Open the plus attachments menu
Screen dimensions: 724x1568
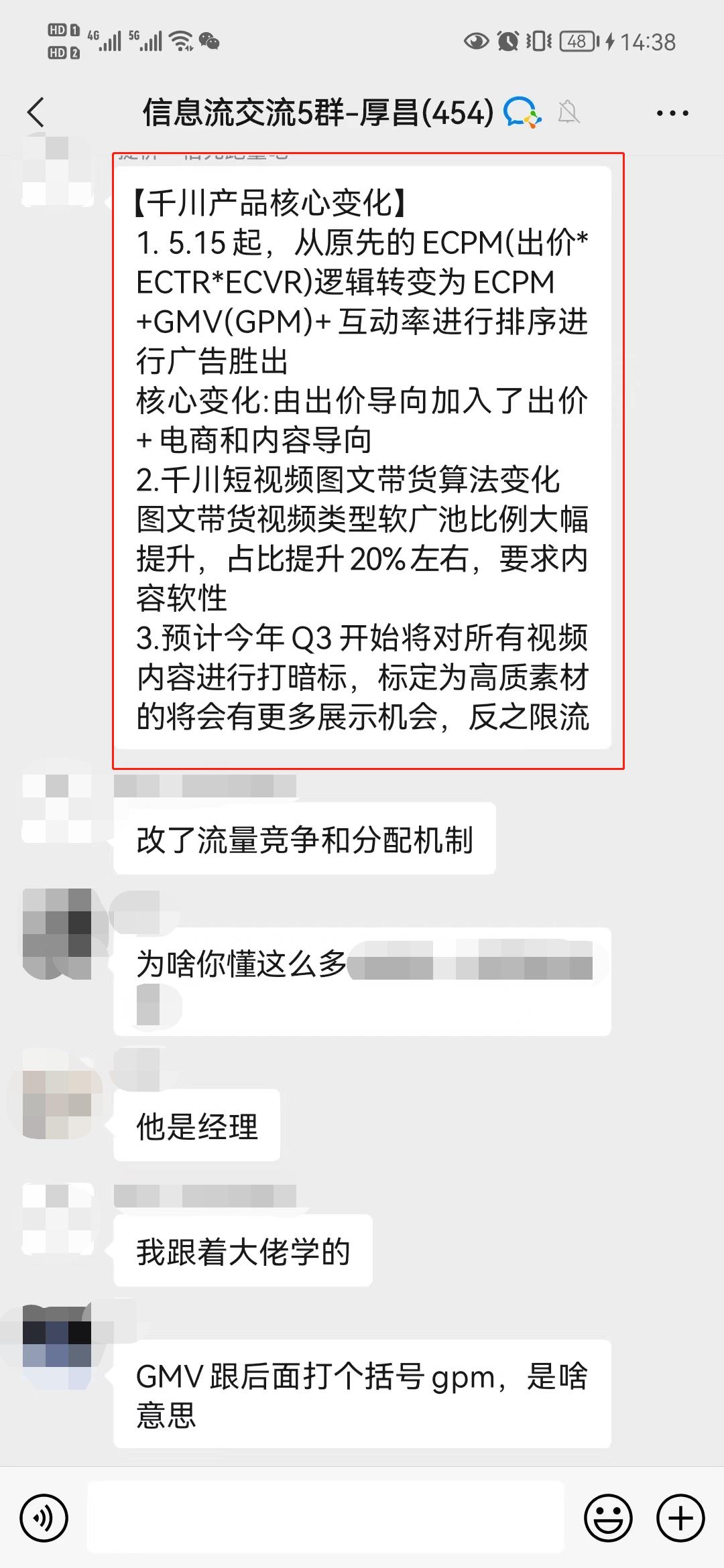coord(680,1518)
